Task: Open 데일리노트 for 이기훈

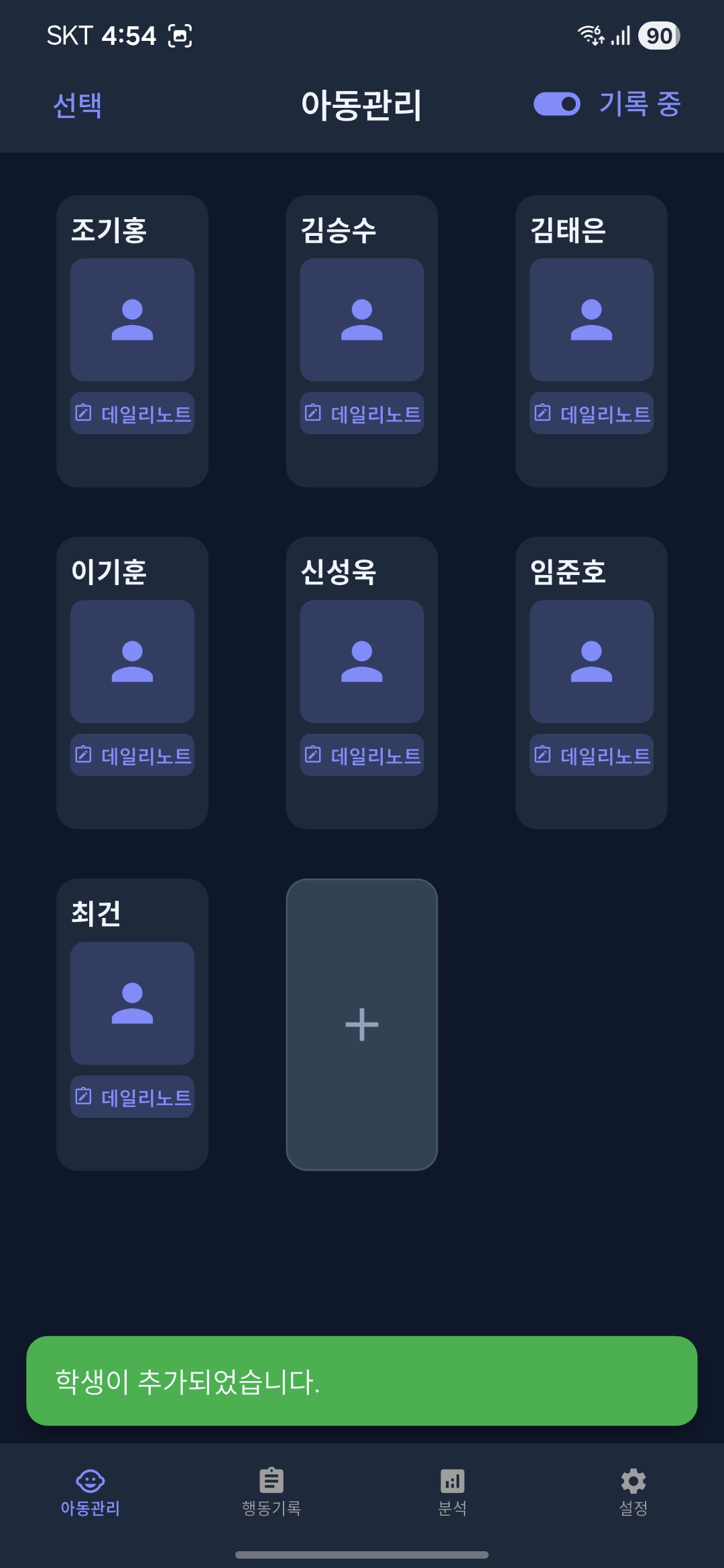Action: point(131,755)
